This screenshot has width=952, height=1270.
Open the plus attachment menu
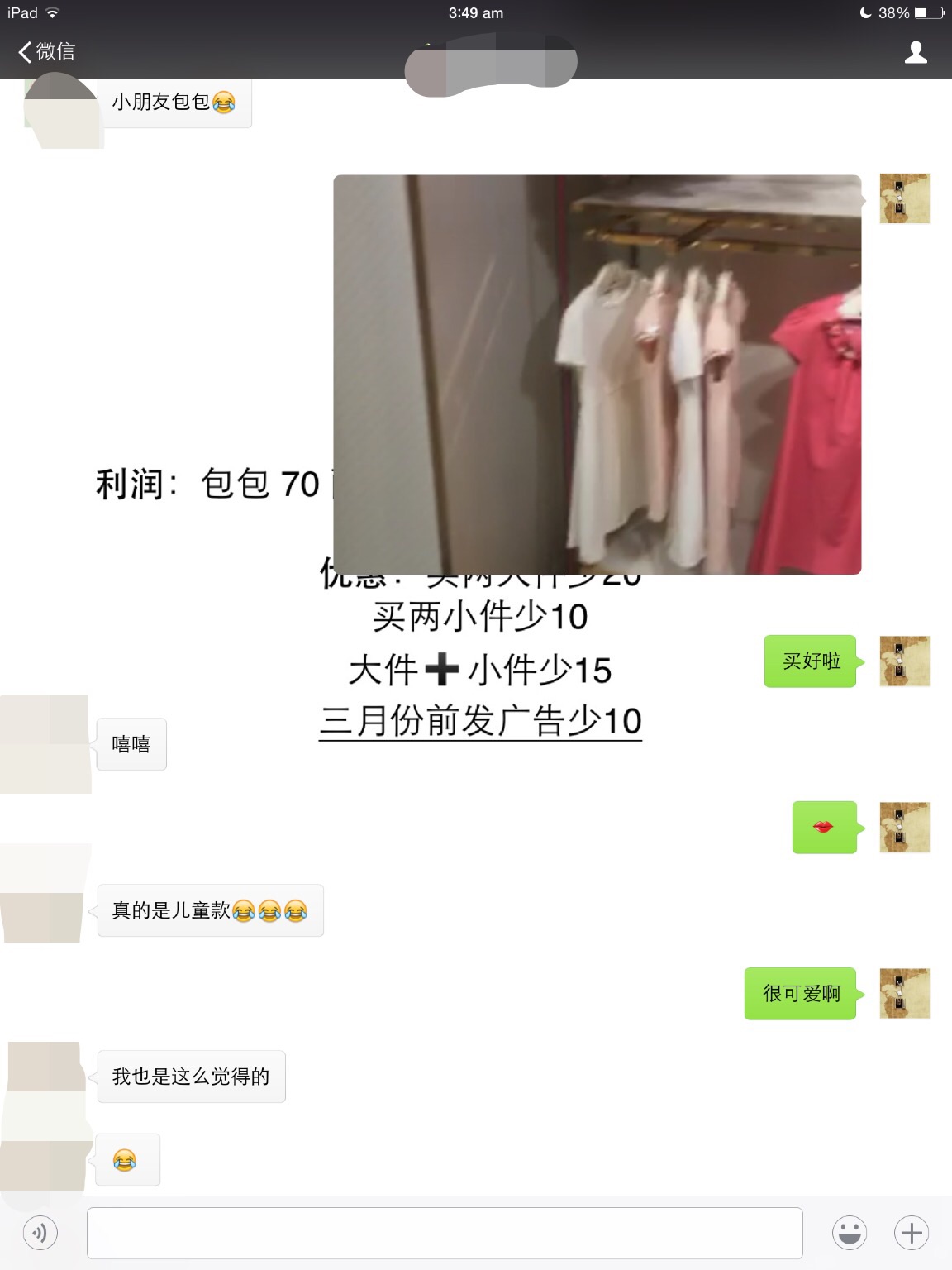click(912, 1234)
